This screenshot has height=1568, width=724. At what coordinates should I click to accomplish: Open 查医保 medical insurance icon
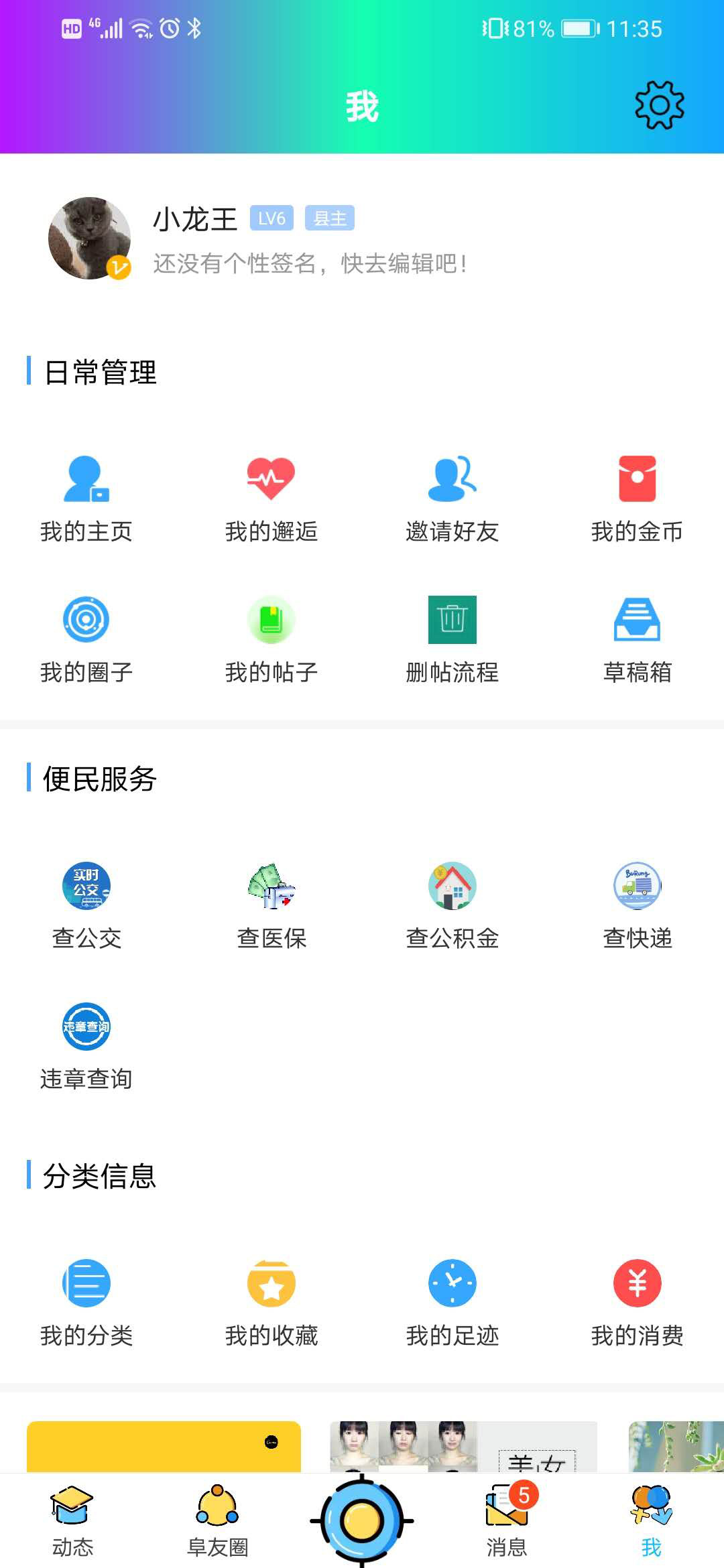coord(271,886)
